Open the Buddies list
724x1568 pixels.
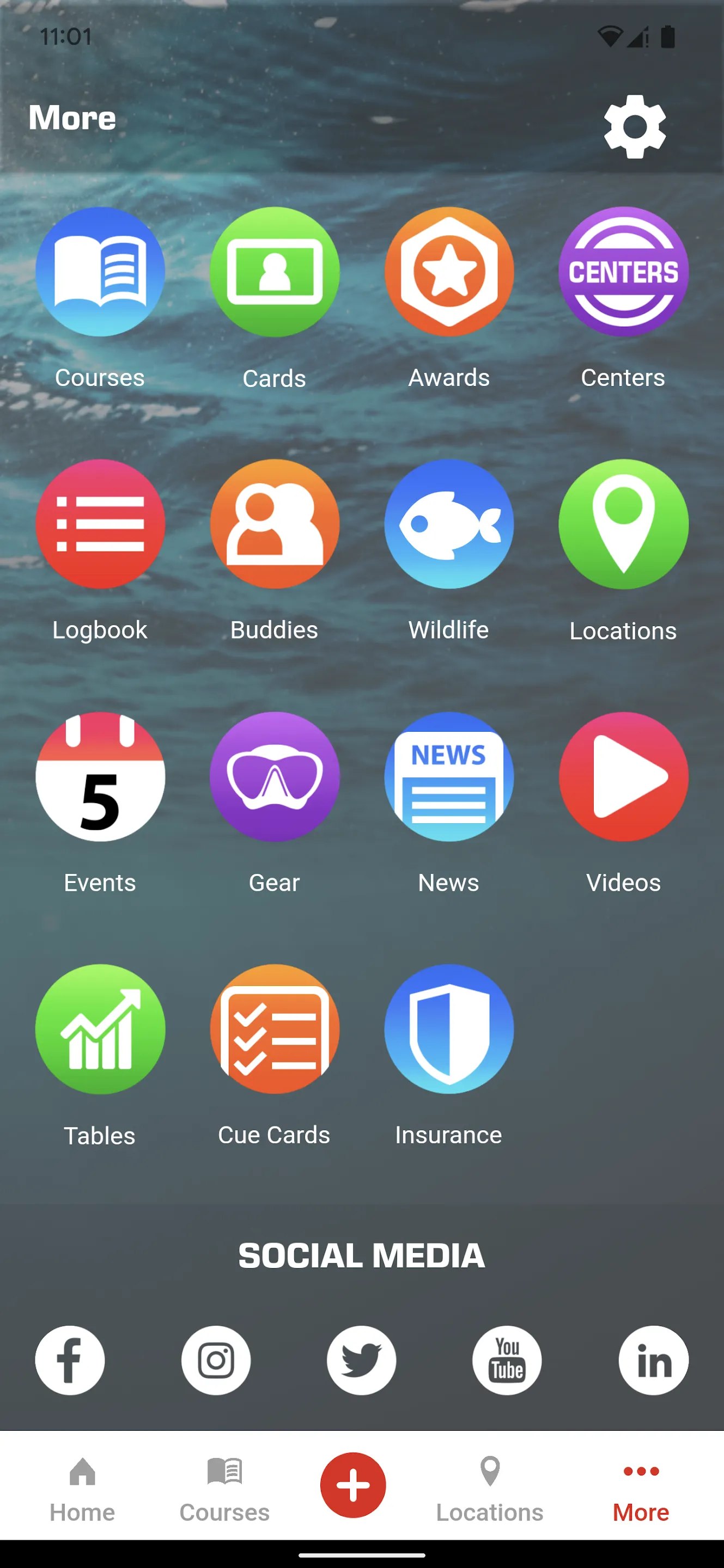274,525
